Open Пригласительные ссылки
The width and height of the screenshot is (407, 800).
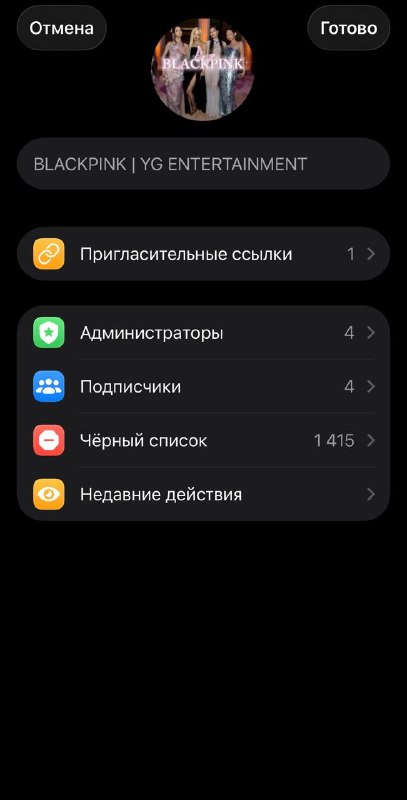point(204,254)
